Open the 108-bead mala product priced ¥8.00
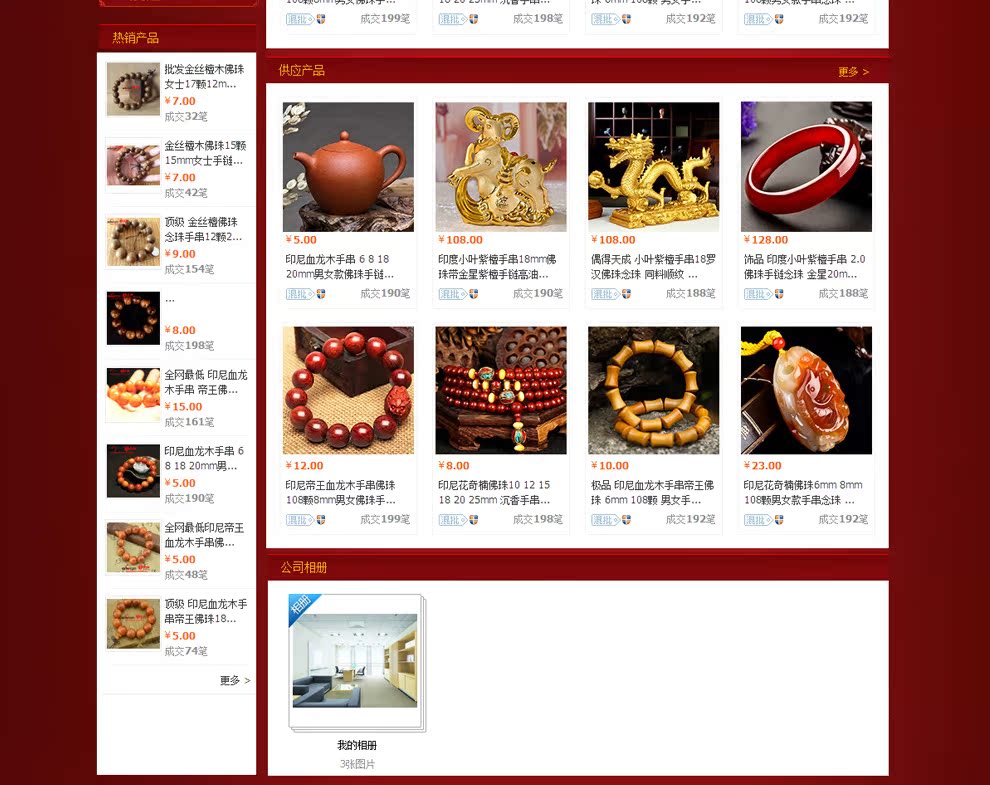The height and width of the screenshot is (785, 990). point(500,390)
